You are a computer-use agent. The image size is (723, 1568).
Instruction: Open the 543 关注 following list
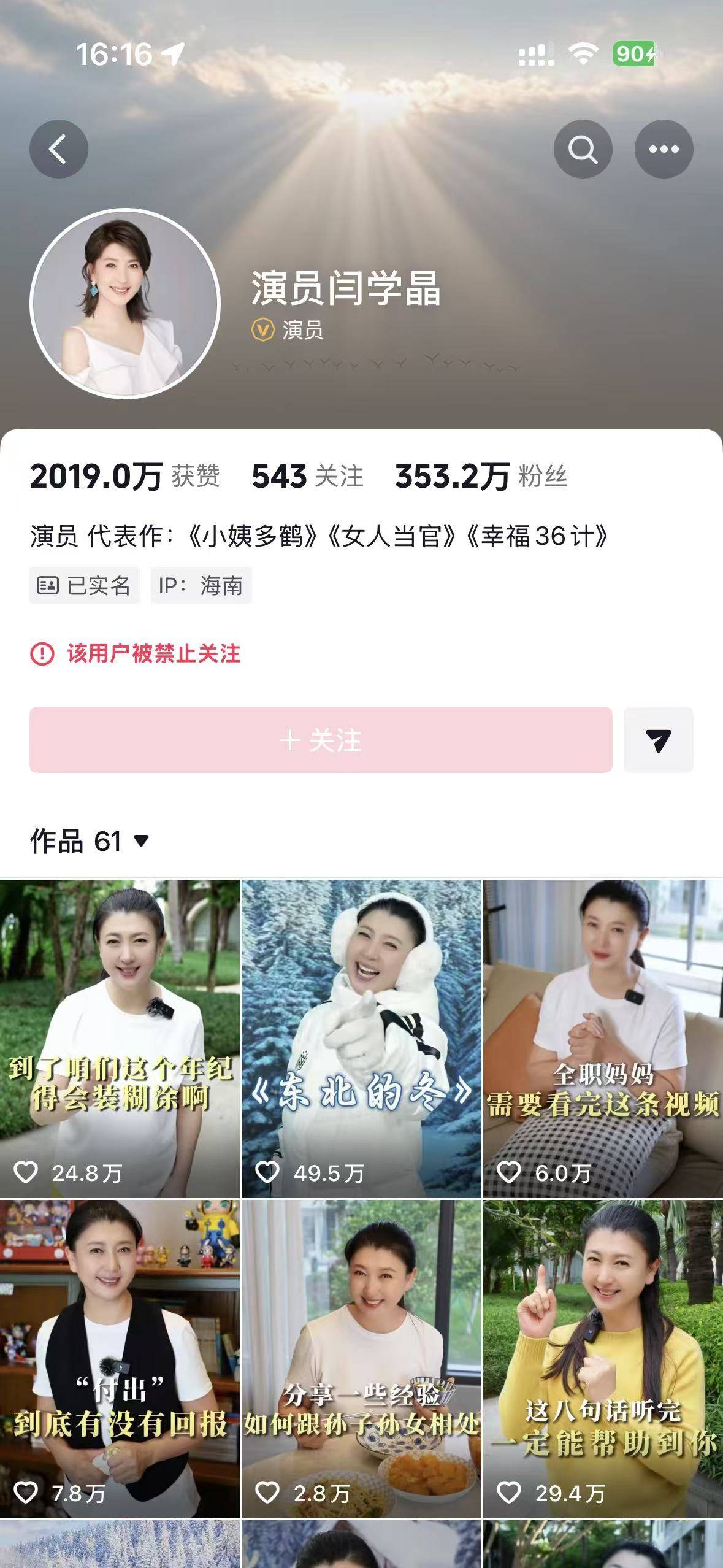[307, 476]
